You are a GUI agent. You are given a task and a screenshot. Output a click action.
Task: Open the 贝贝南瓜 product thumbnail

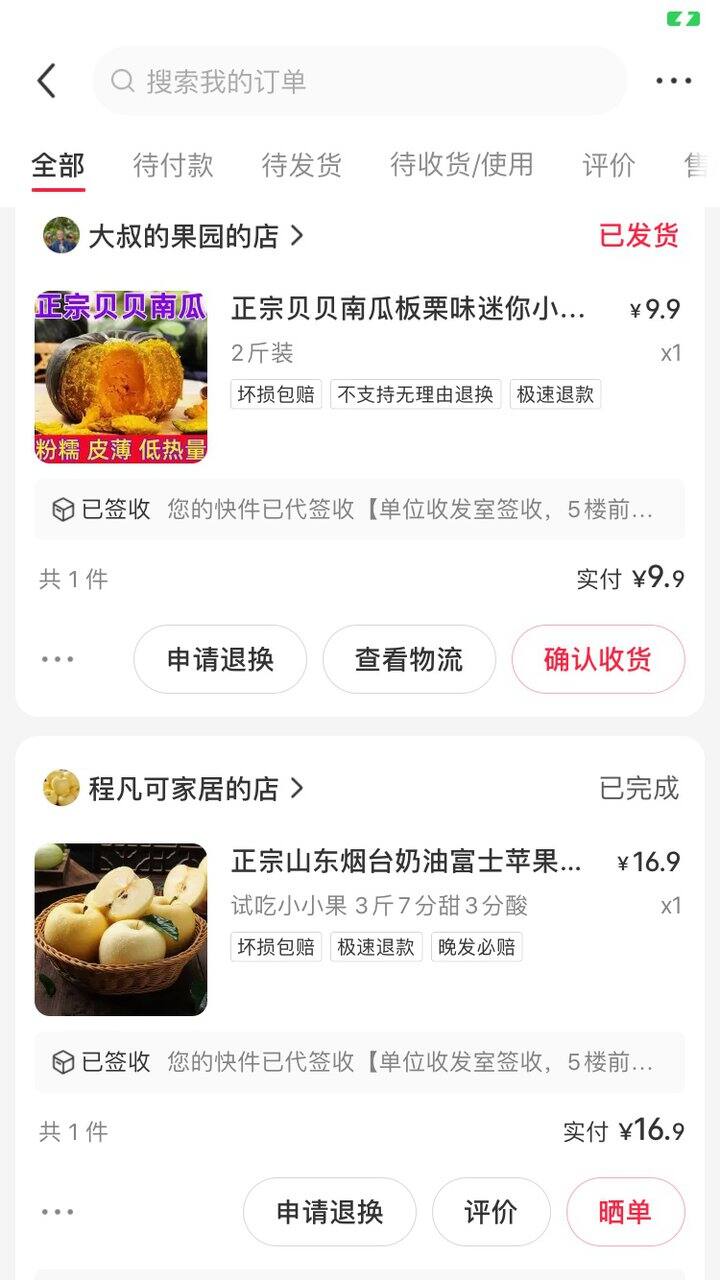(121, 377)
